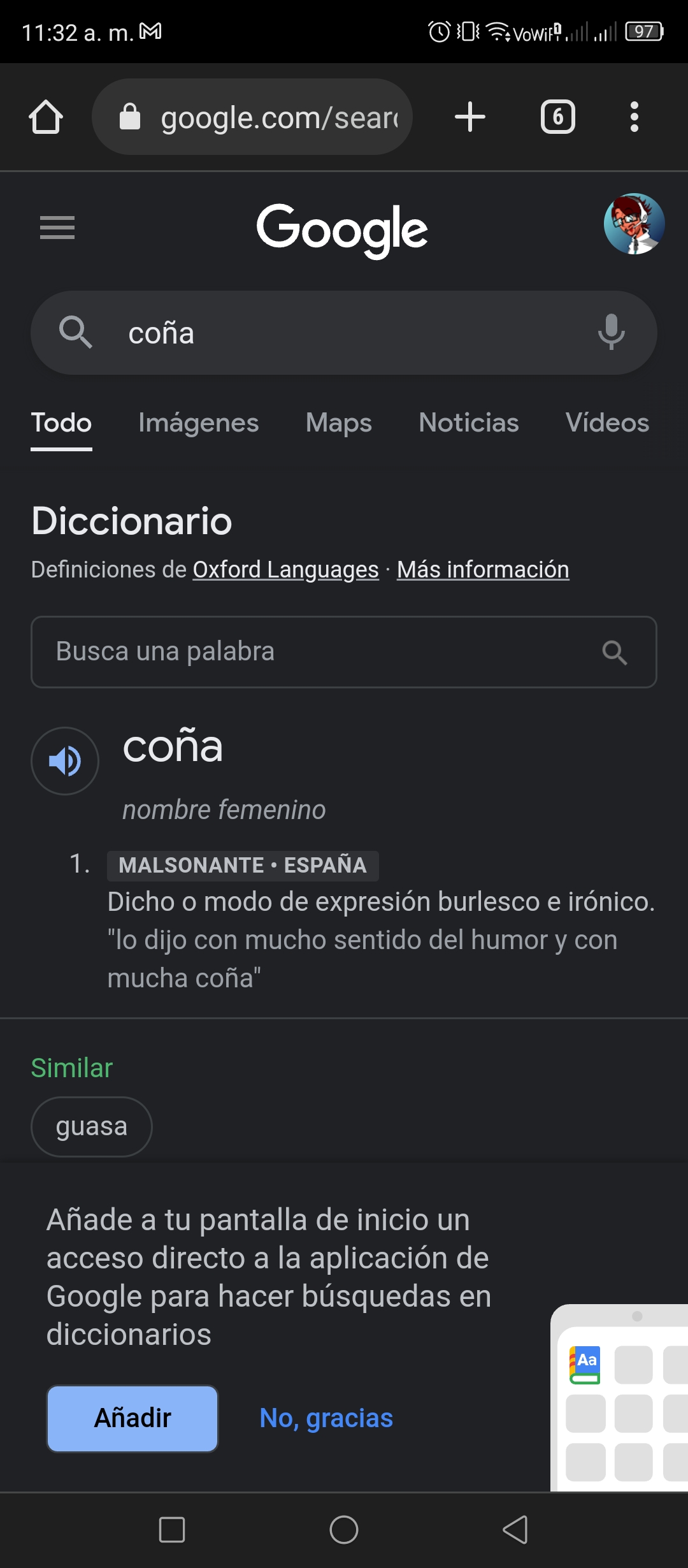Open the browser overflow menu
688x1568 pixels.
click(634, 117)
